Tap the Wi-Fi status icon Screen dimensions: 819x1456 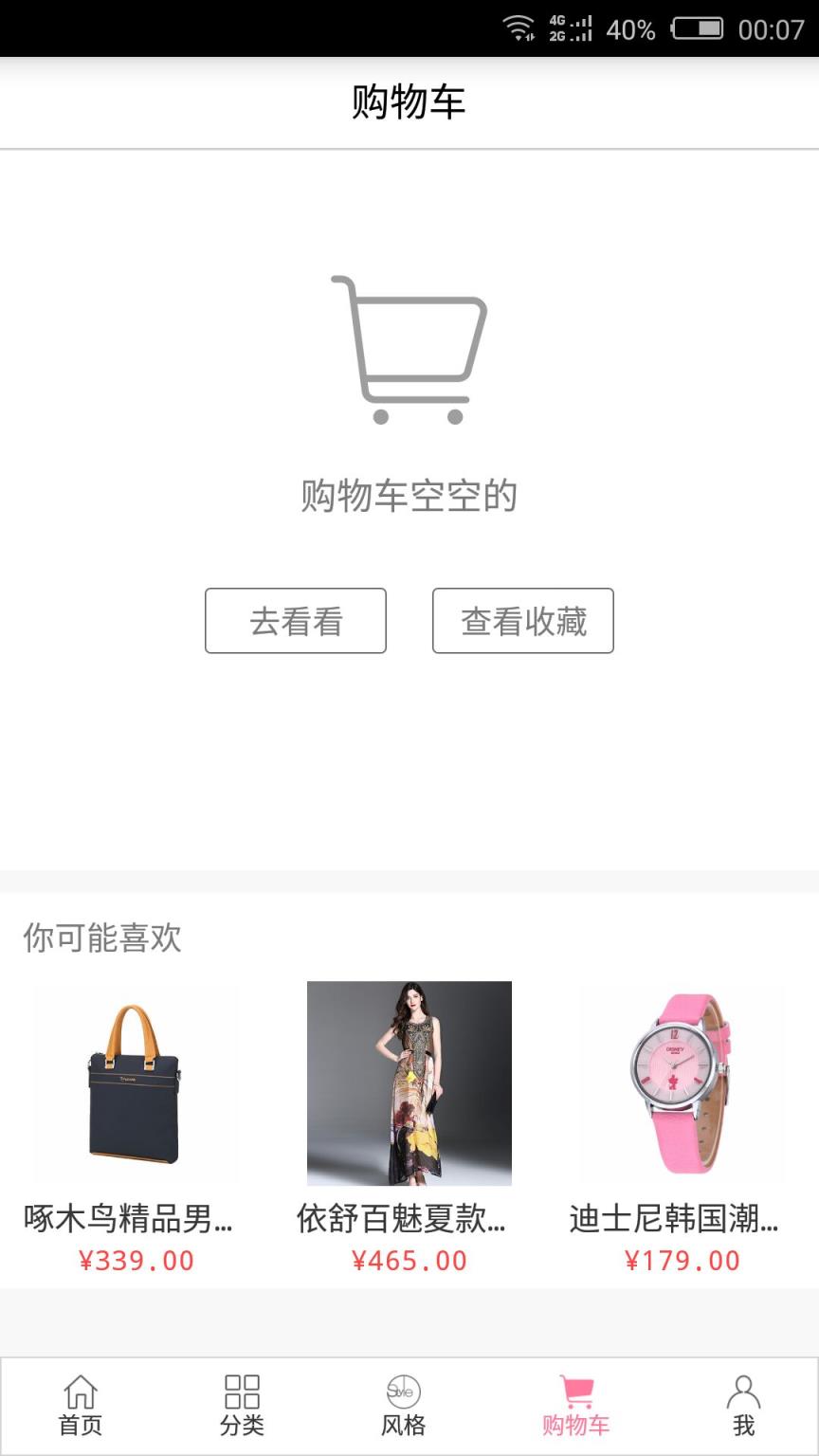point(519,28)
